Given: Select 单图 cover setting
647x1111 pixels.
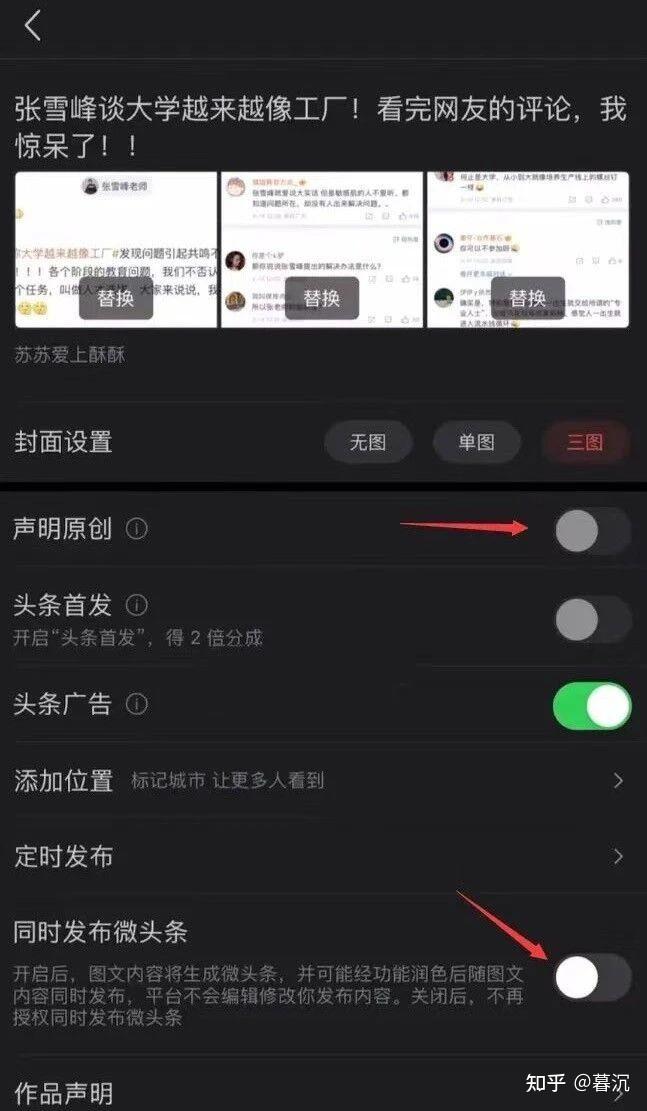Looking at the screenshot, I should point(476,442).
